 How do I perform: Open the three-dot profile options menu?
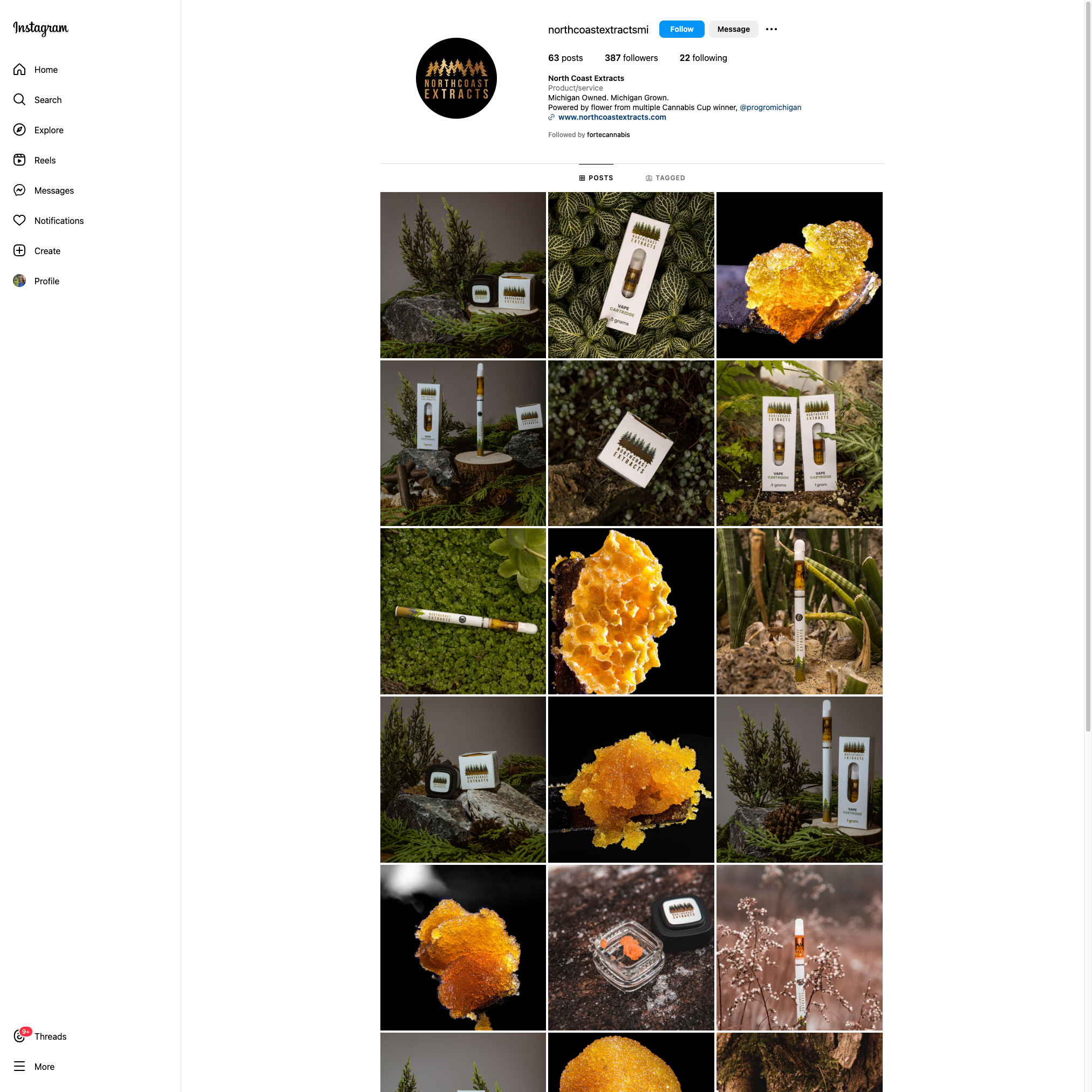coord(771,29)
